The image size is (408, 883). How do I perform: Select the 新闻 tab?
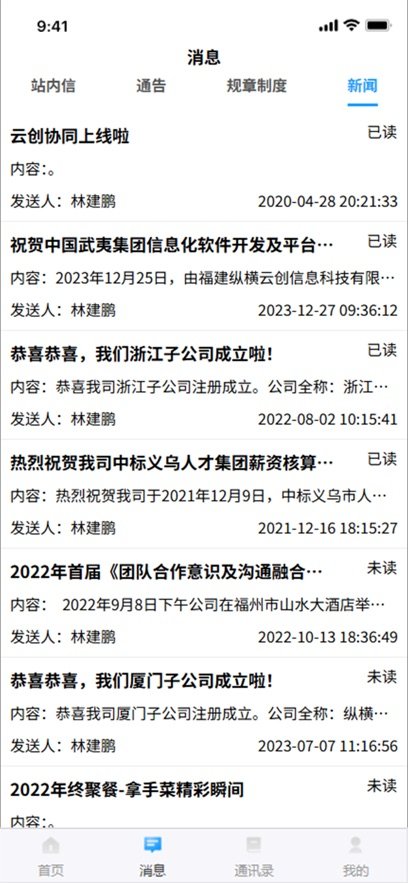point(362,86)
